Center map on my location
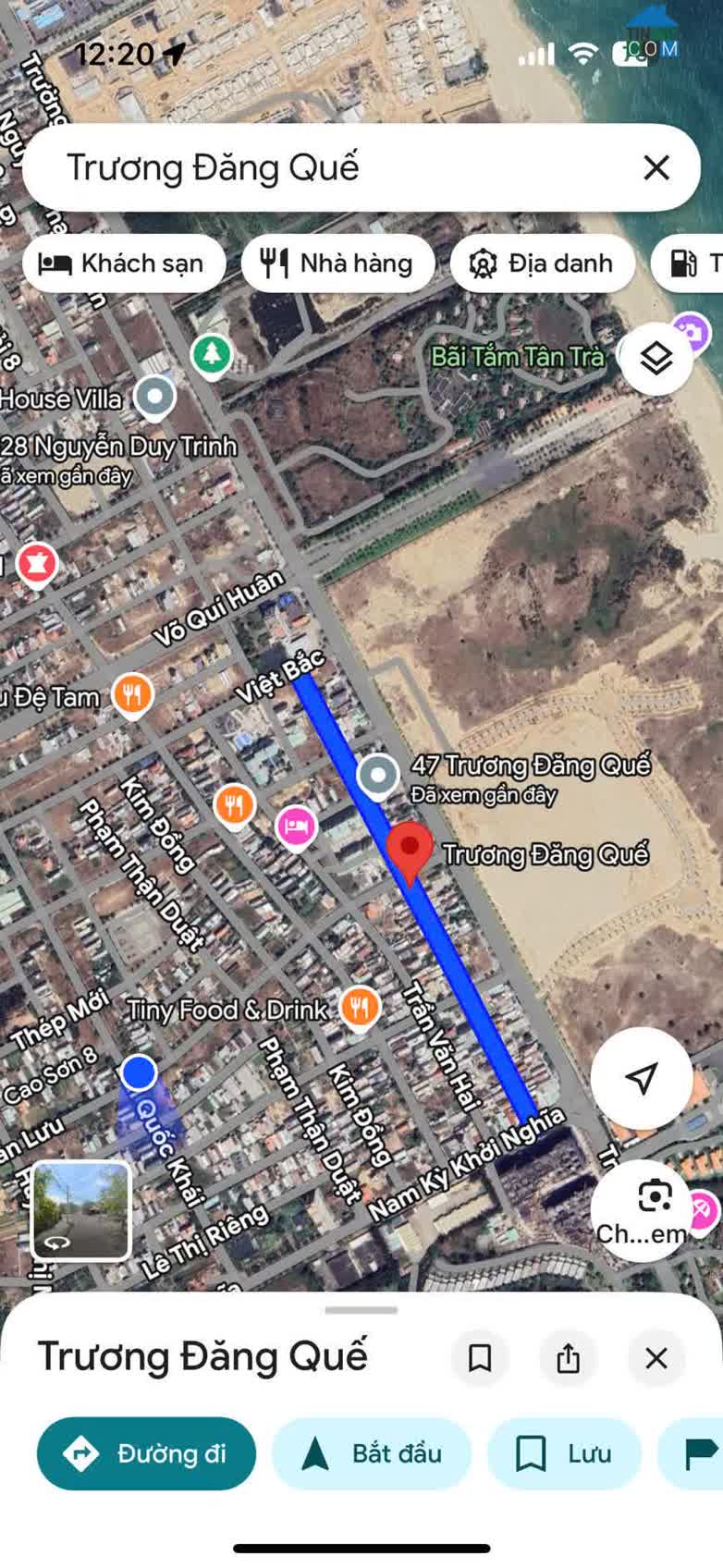 coord(641,1077)
